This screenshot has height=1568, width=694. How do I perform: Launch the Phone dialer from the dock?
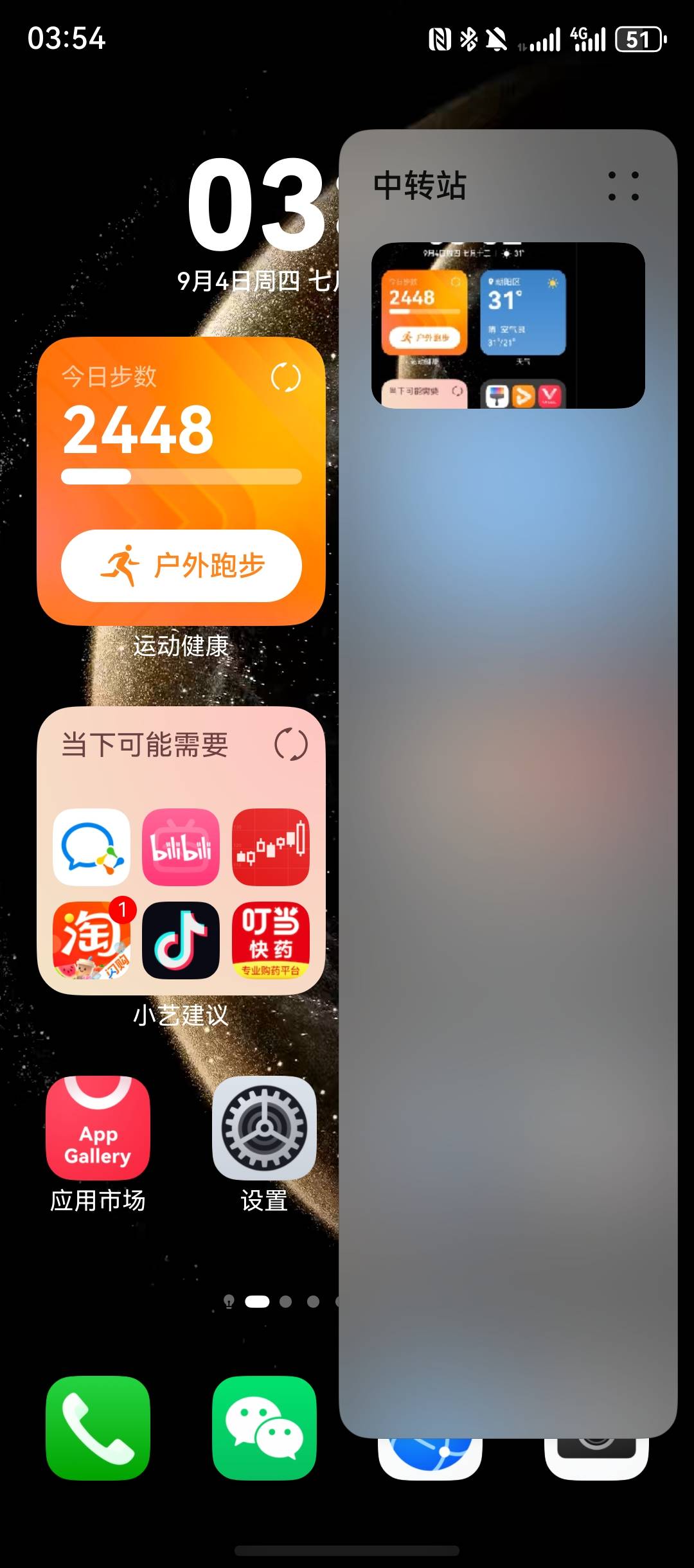point(98,1428)
